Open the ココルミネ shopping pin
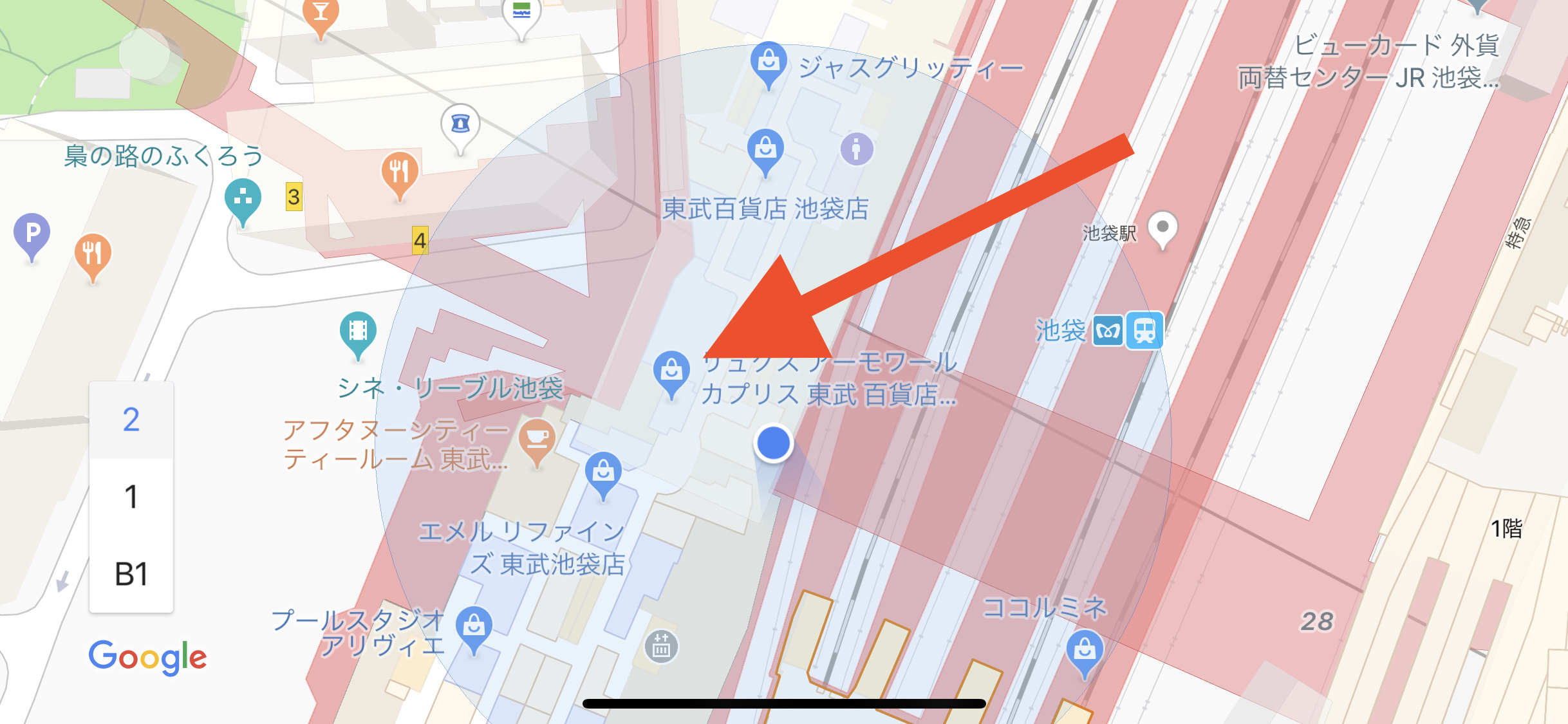Screen dimensions: 1568x724 click(1085, 650)
